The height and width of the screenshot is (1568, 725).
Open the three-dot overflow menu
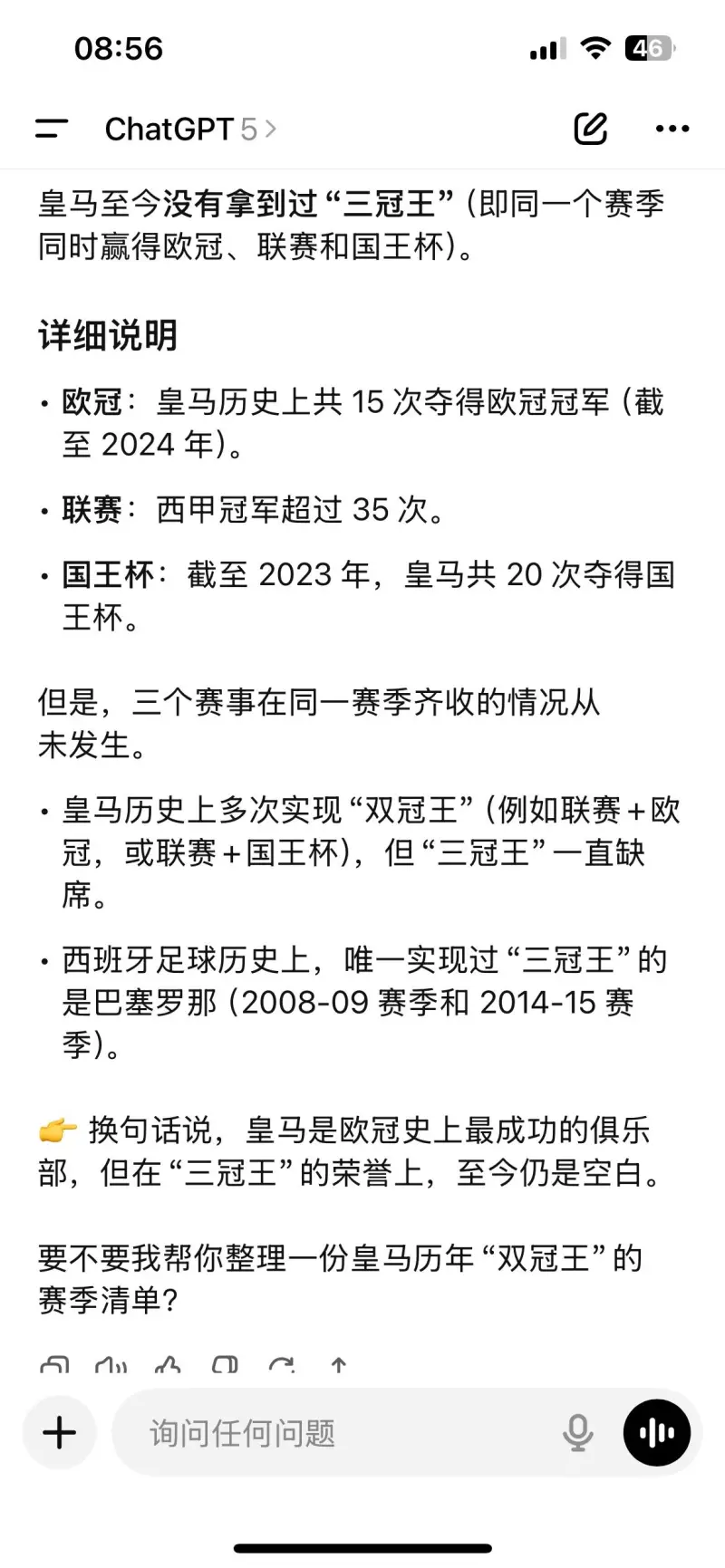pos(672,130)
